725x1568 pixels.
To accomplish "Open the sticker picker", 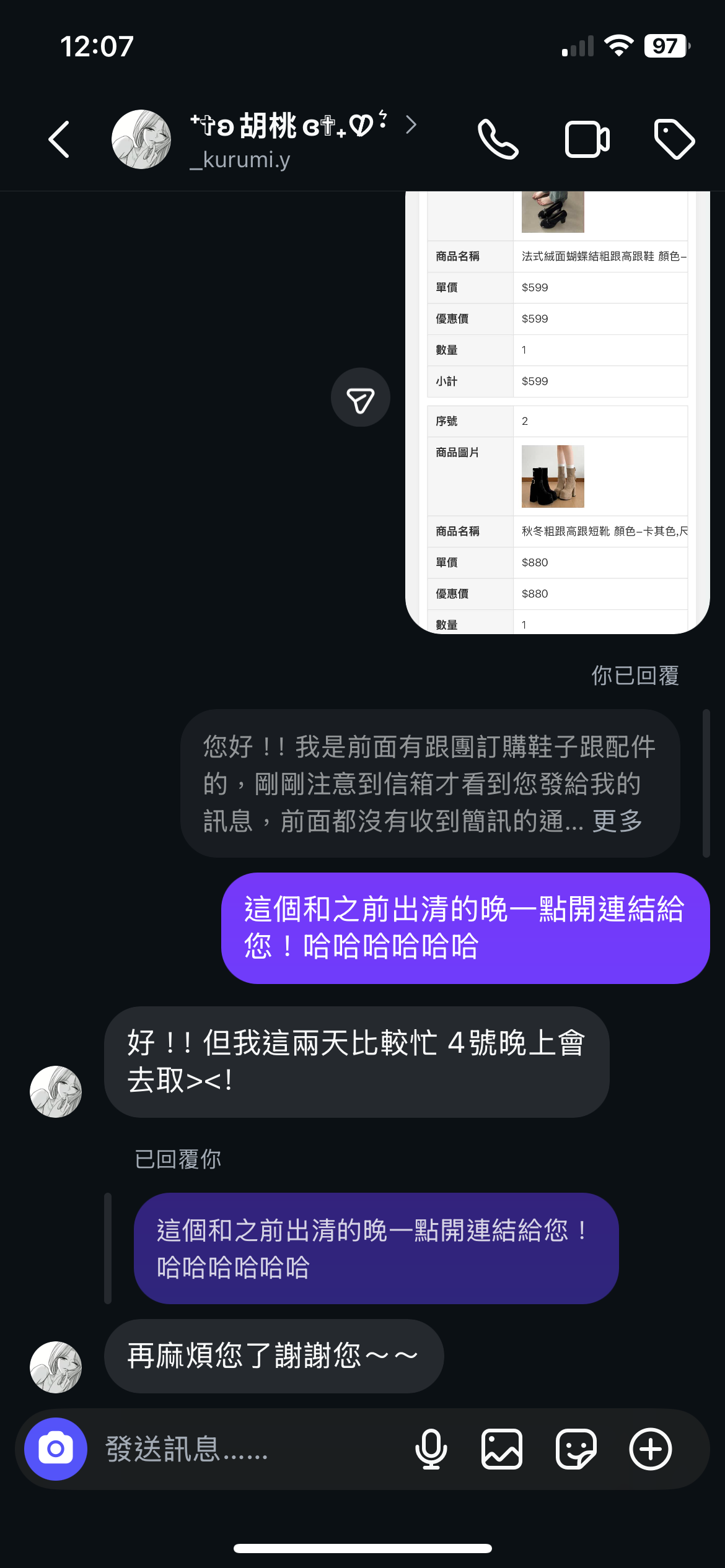I will 576,1449.
